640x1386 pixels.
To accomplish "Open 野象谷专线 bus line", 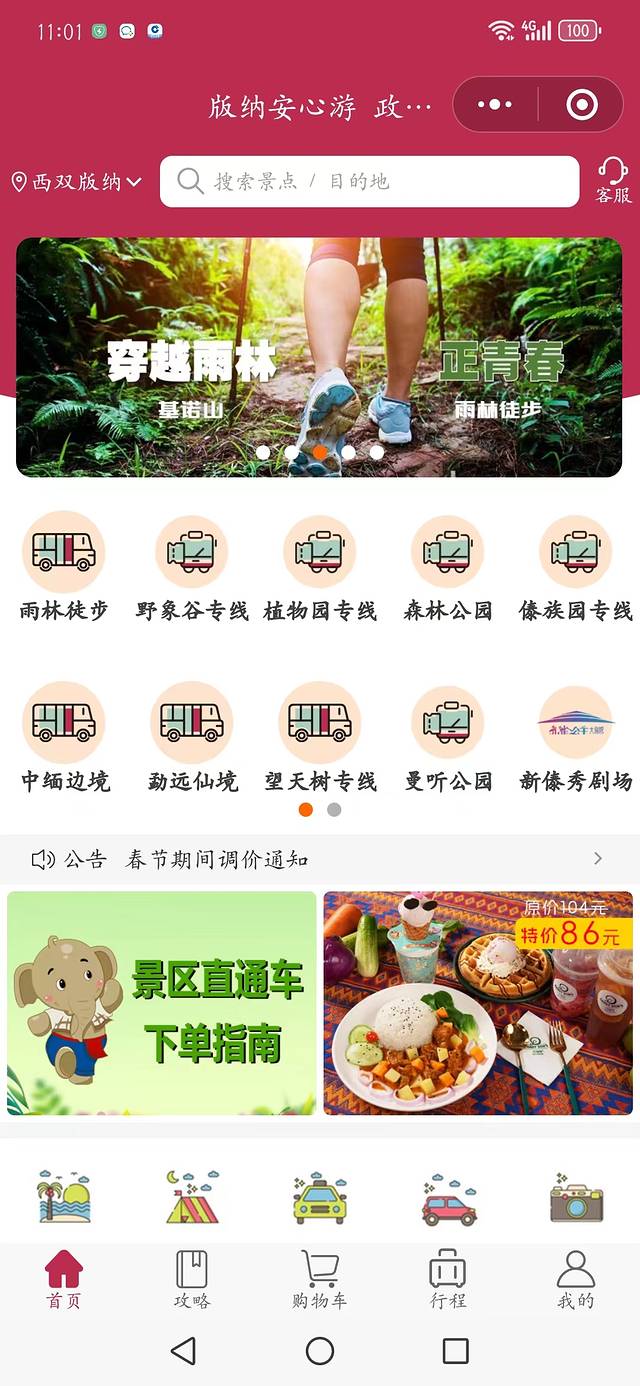I will pos(192,565).
